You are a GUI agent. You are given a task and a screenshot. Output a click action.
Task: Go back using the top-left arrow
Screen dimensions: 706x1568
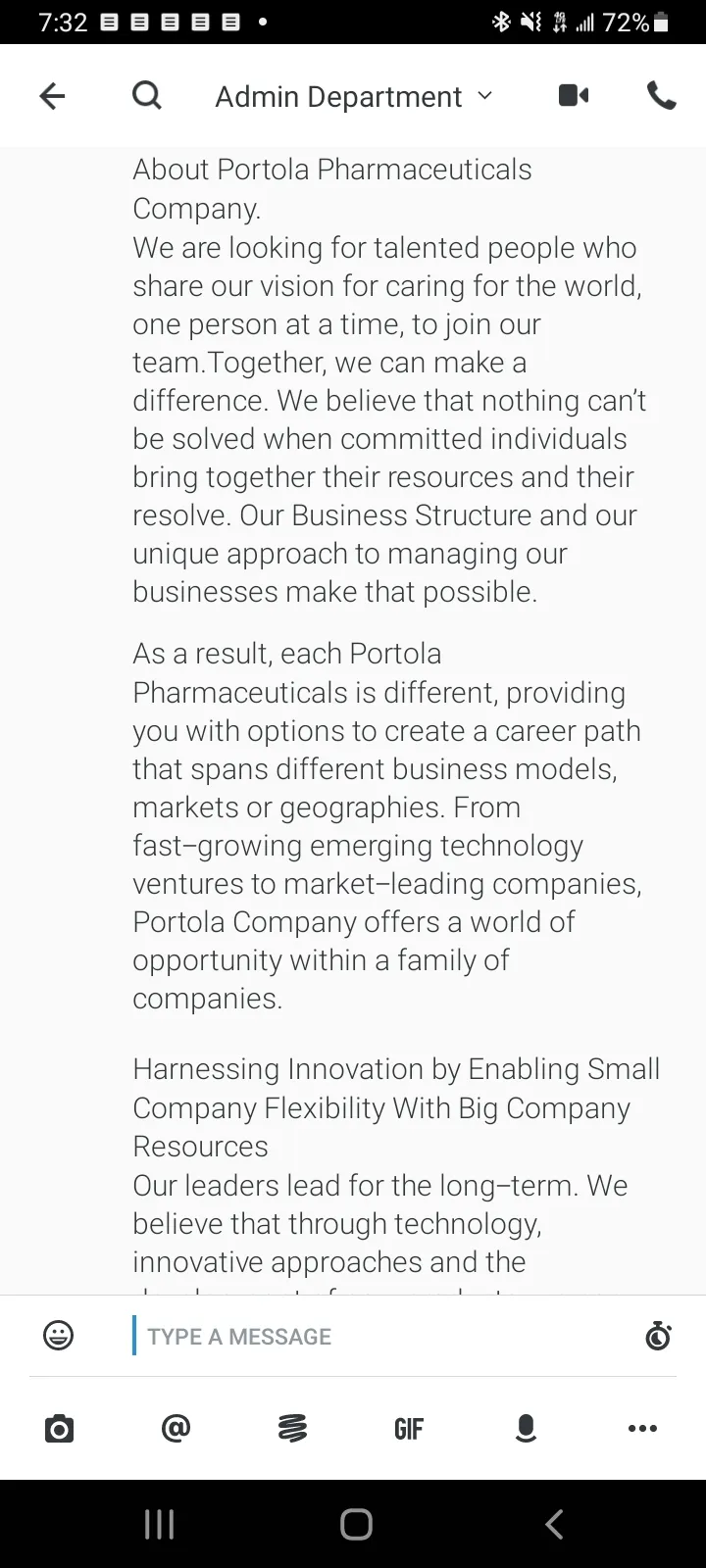(52, 96)
